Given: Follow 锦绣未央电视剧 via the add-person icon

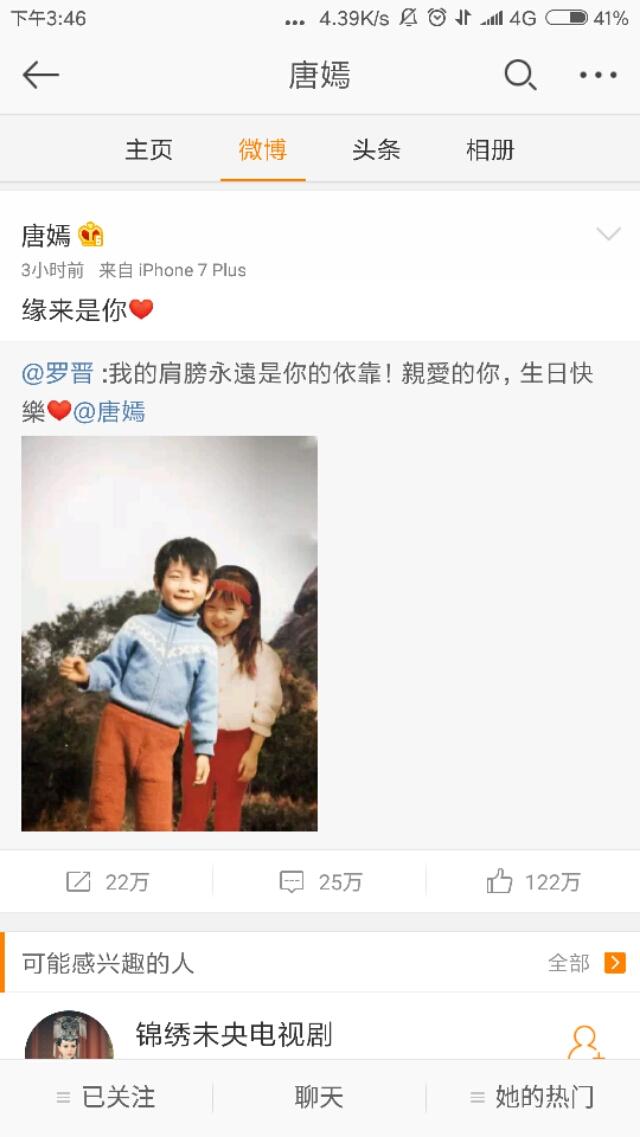Looking at the screenshot, I should (584, 1040).
